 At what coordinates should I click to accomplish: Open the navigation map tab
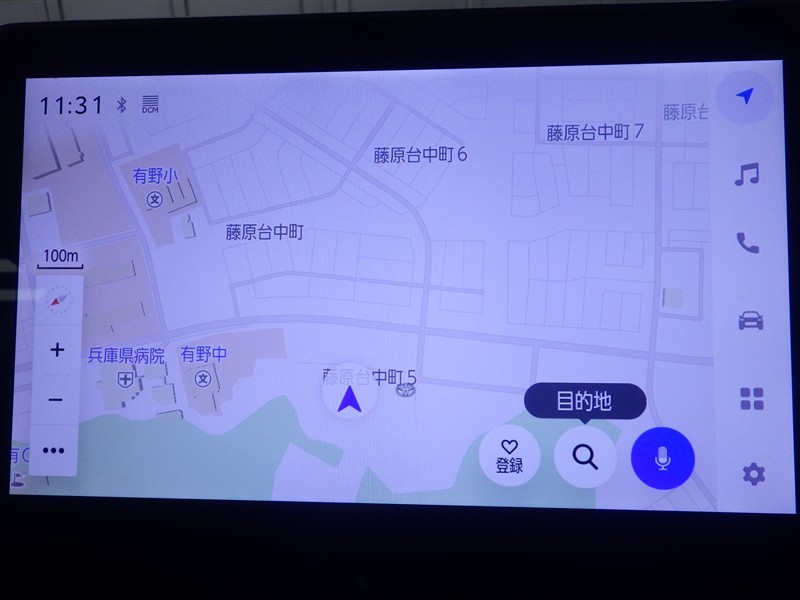tap(745, 96)
